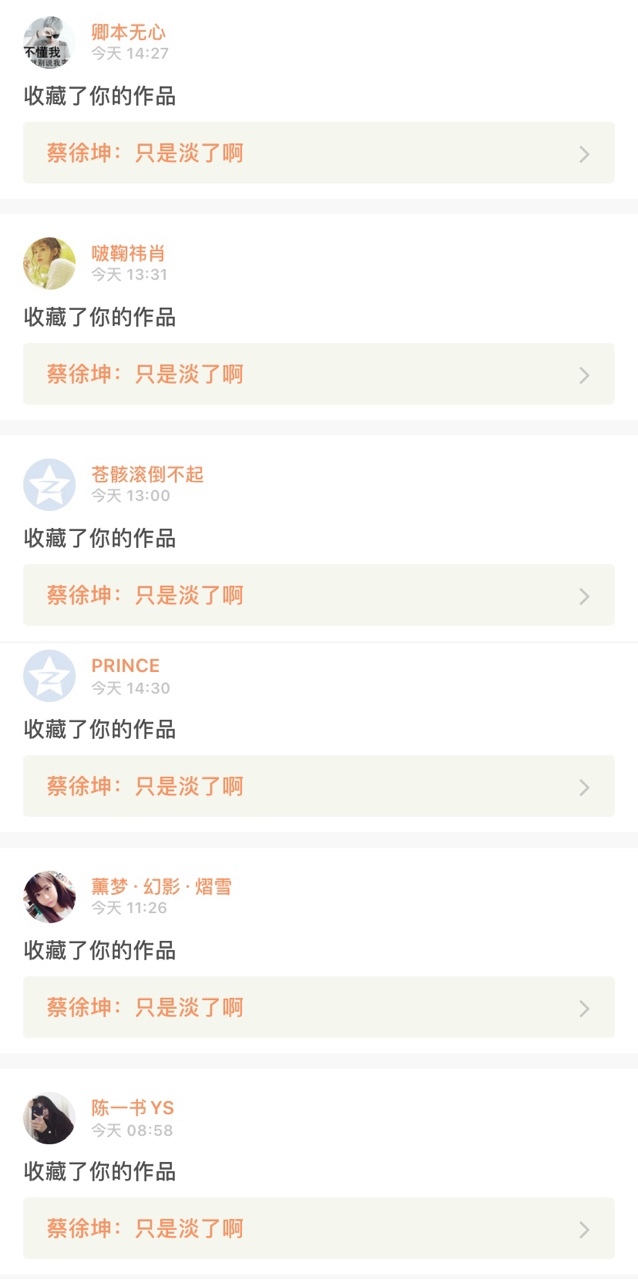
Task: Open the work card under PRINCE's notification
Action: coord(318,786)
